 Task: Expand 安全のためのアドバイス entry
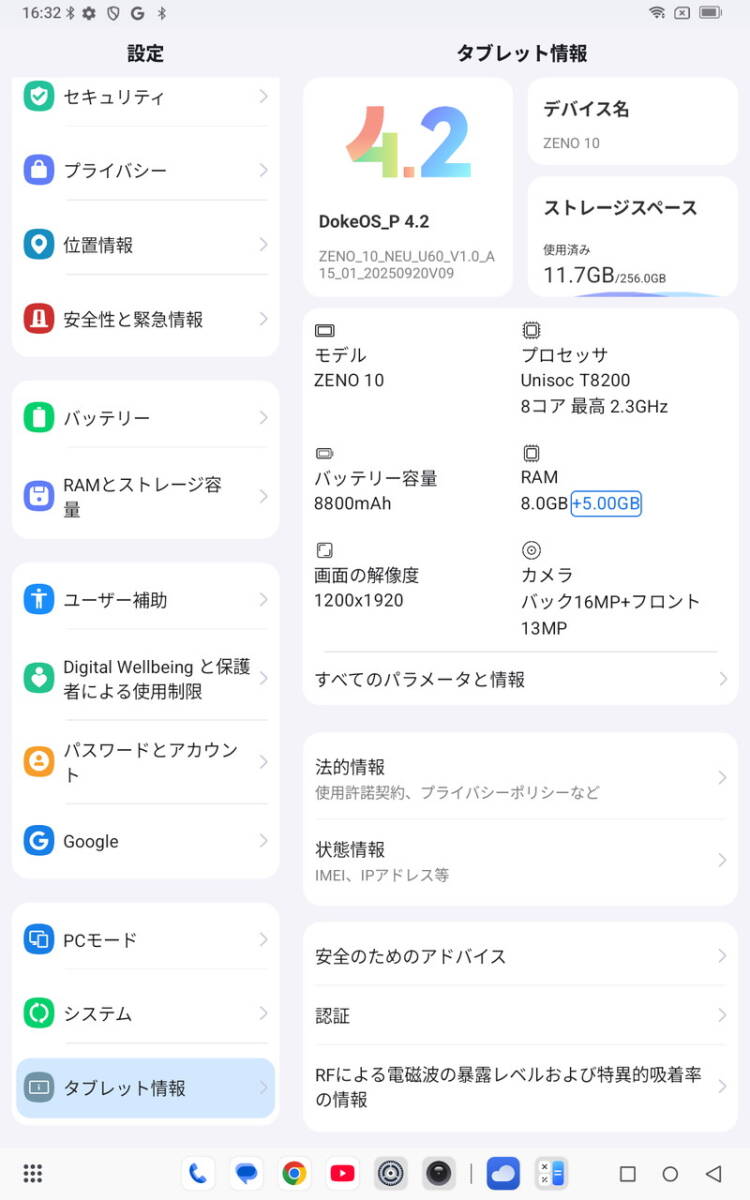518,956
